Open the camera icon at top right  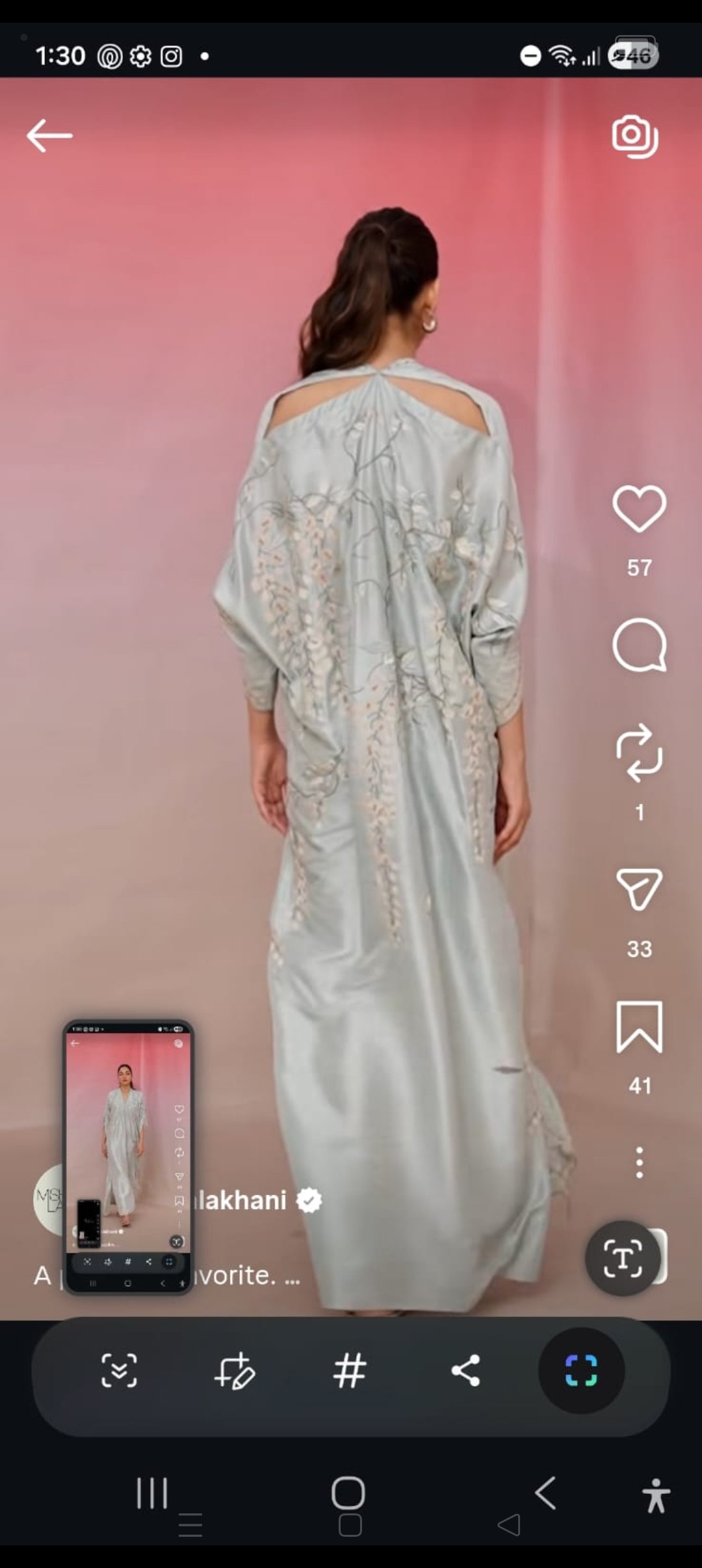[634, 137]
